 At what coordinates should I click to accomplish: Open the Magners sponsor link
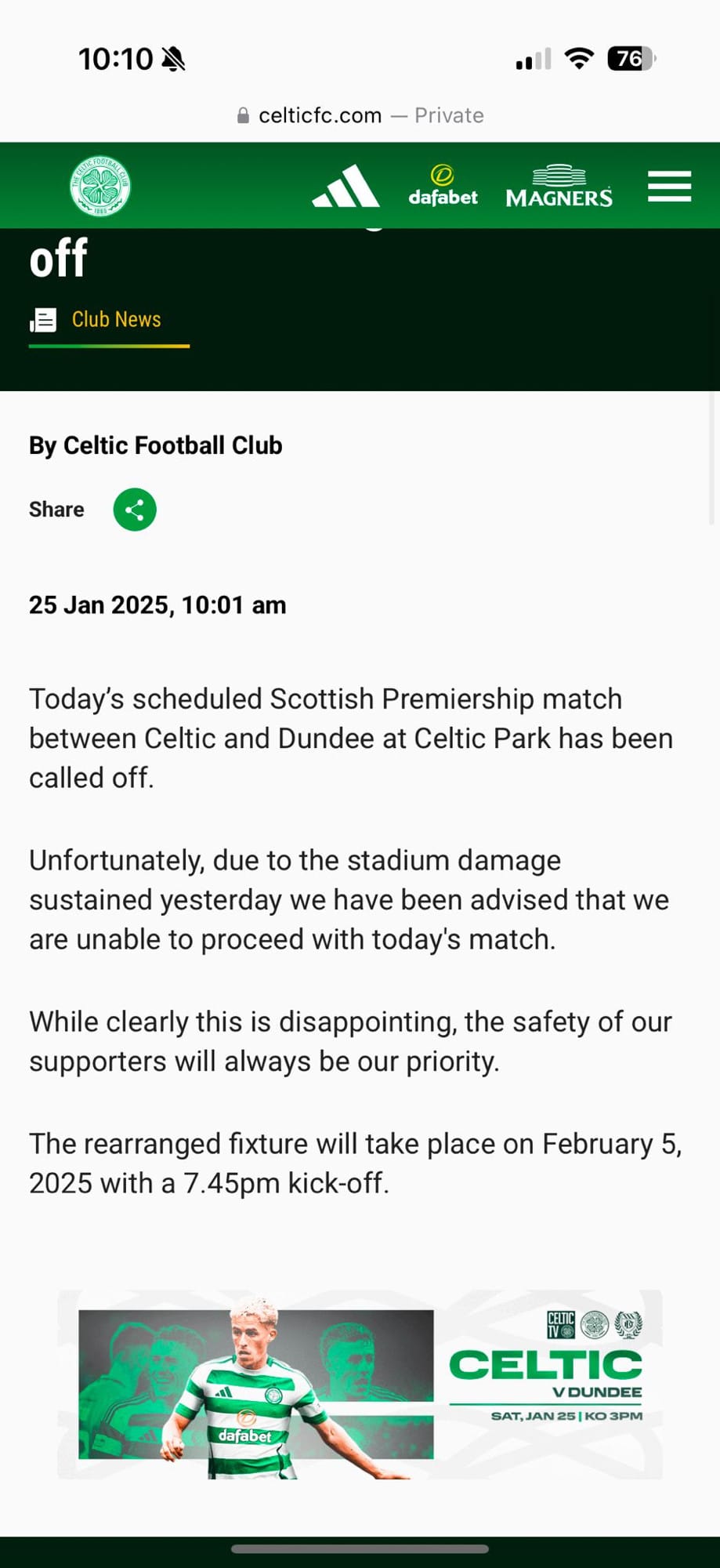click(x=559, y=187)
